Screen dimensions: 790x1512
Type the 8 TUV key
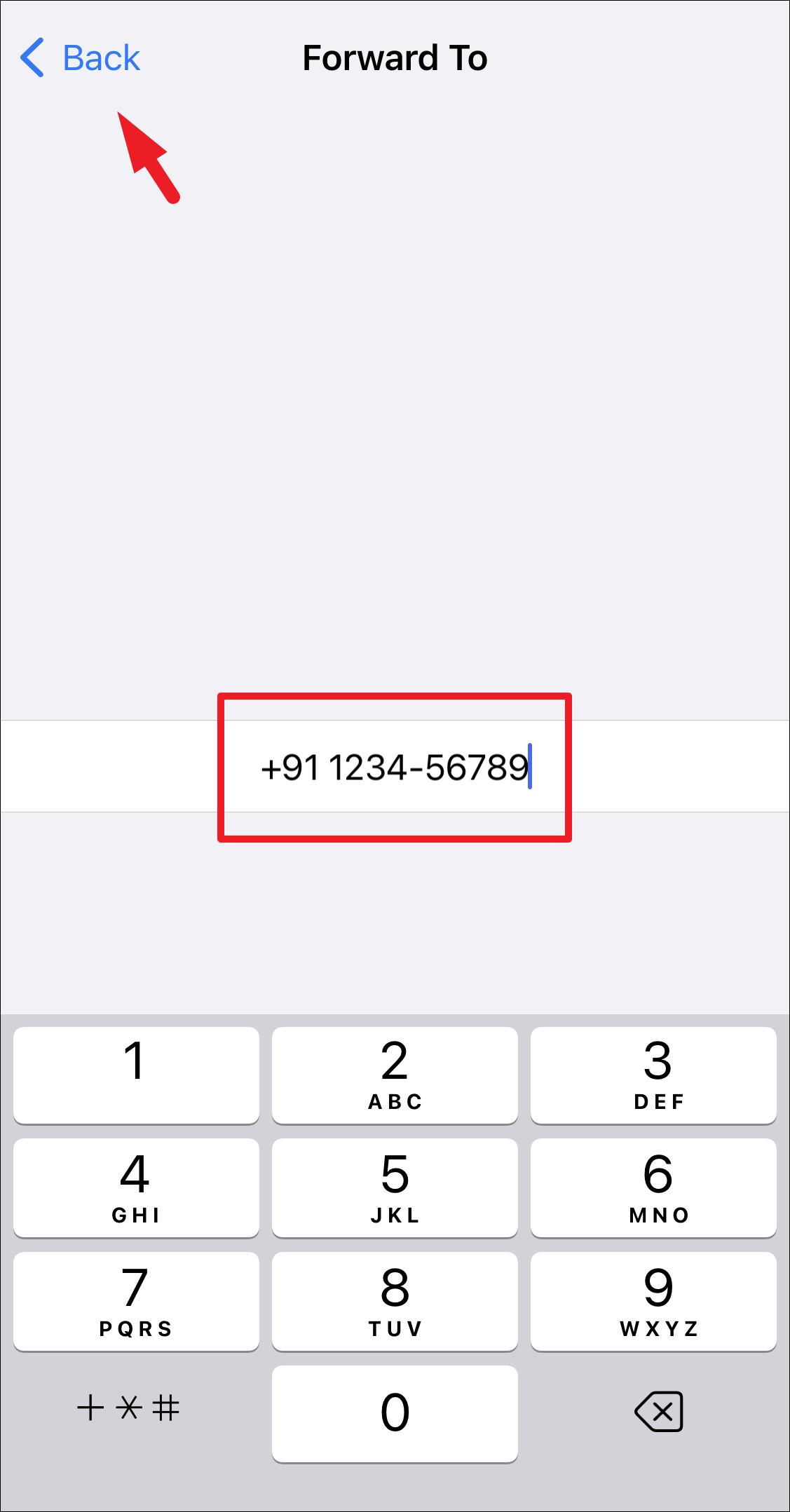click(x=395, y=1302)
